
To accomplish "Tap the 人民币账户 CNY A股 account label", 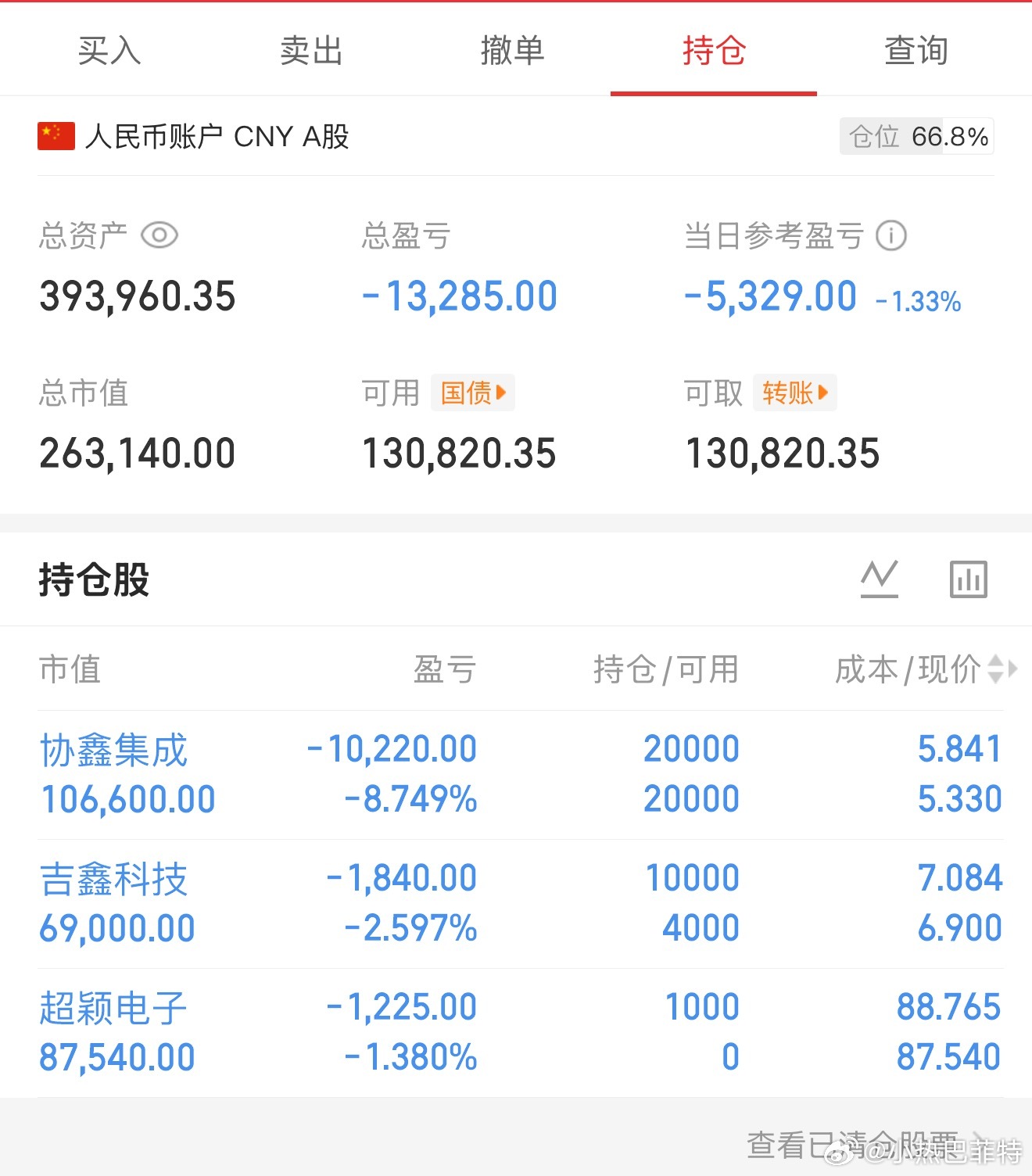I will [x=217, y=136].
